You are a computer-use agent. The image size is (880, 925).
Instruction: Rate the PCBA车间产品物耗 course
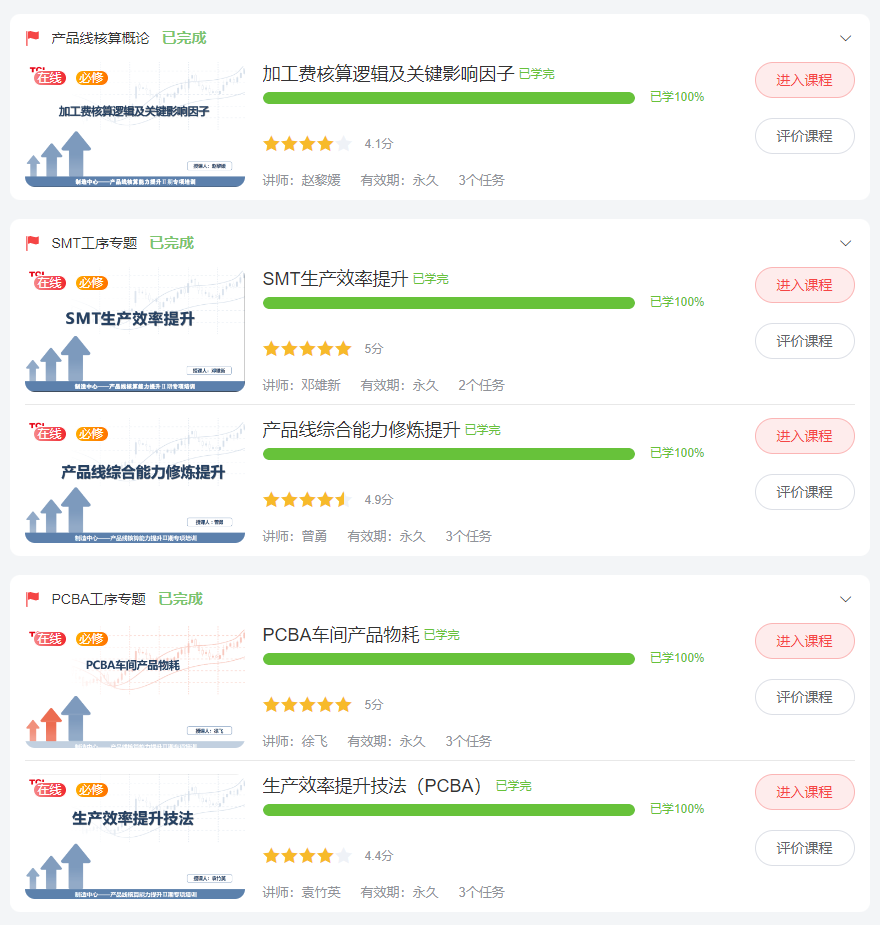804,697
